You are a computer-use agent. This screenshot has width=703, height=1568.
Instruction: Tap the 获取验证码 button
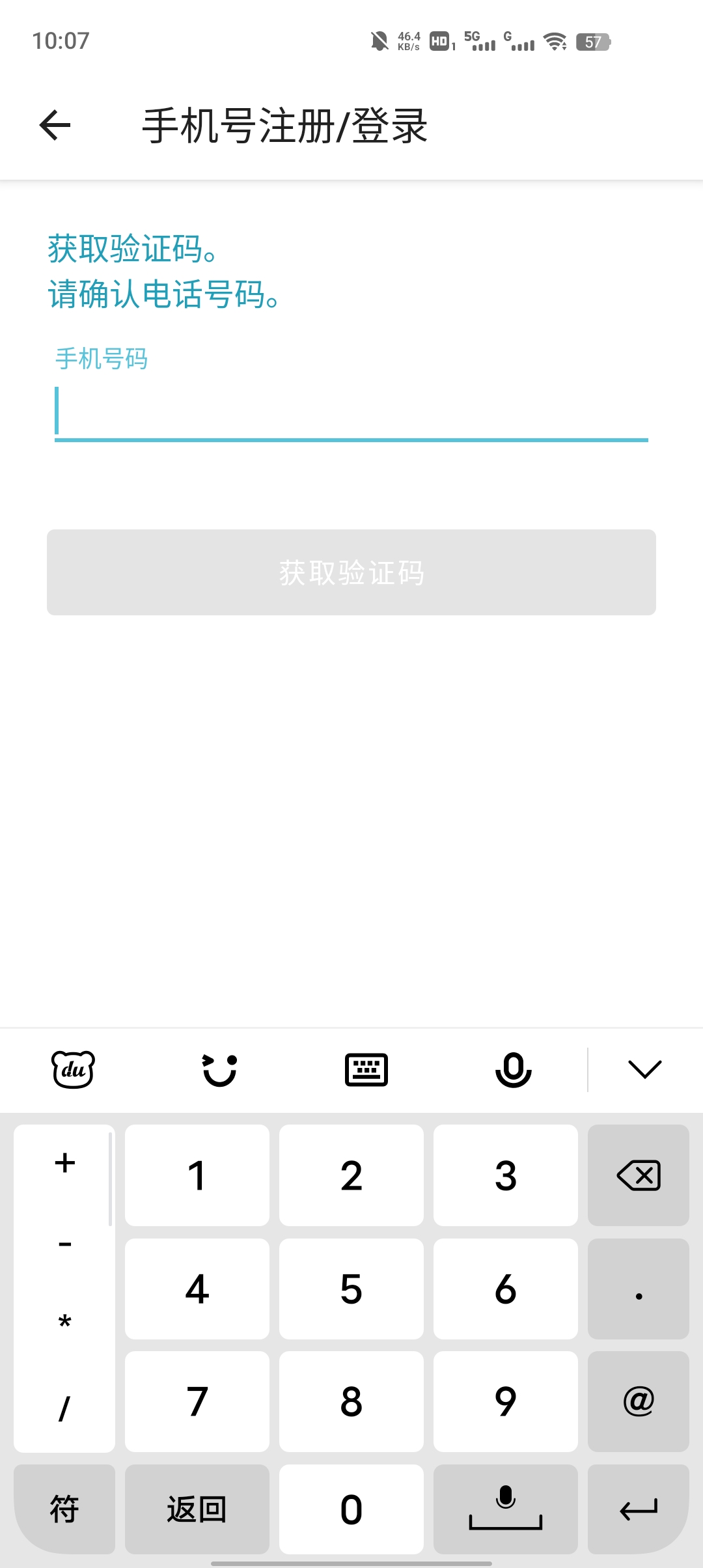coord(351,572)
